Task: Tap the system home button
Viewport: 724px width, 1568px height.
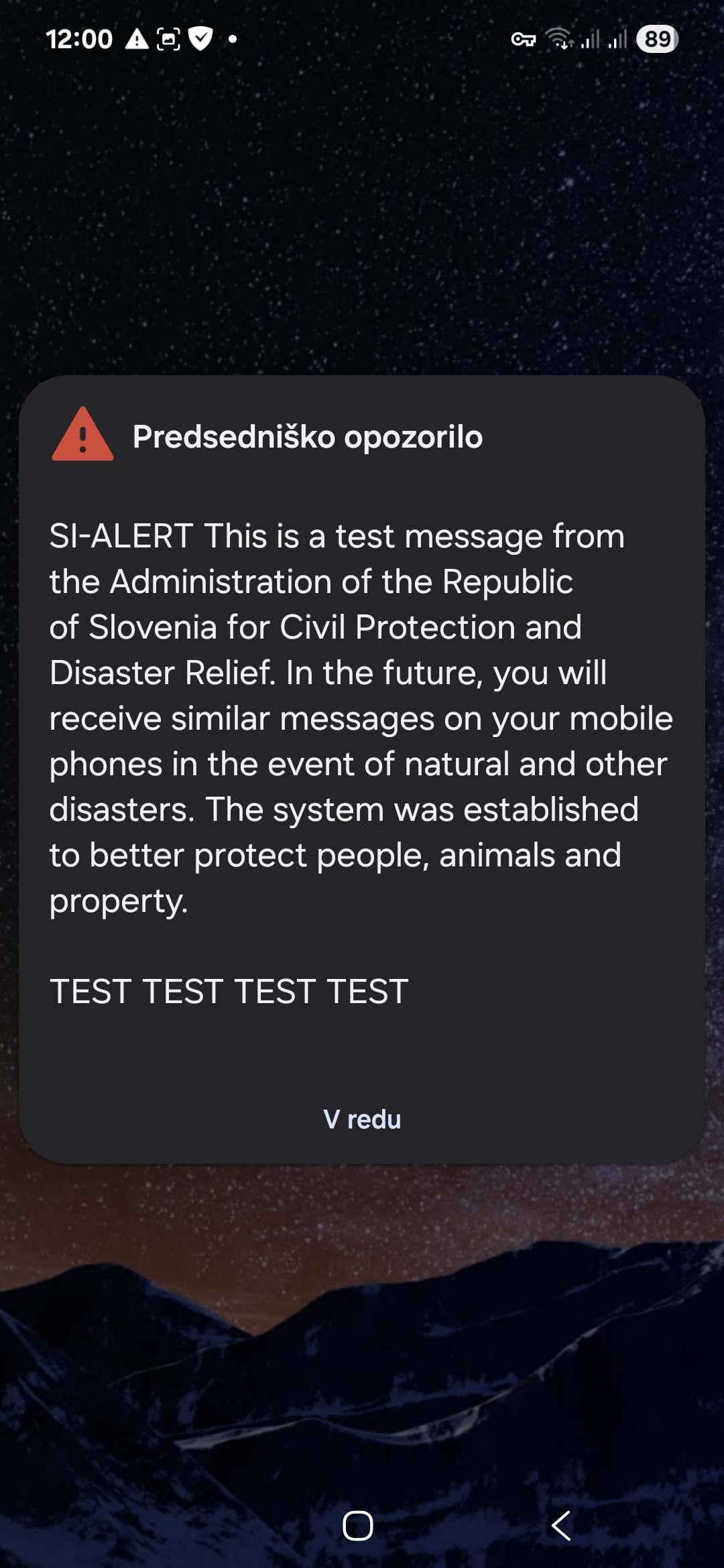Action: [x=358, y=1526]
